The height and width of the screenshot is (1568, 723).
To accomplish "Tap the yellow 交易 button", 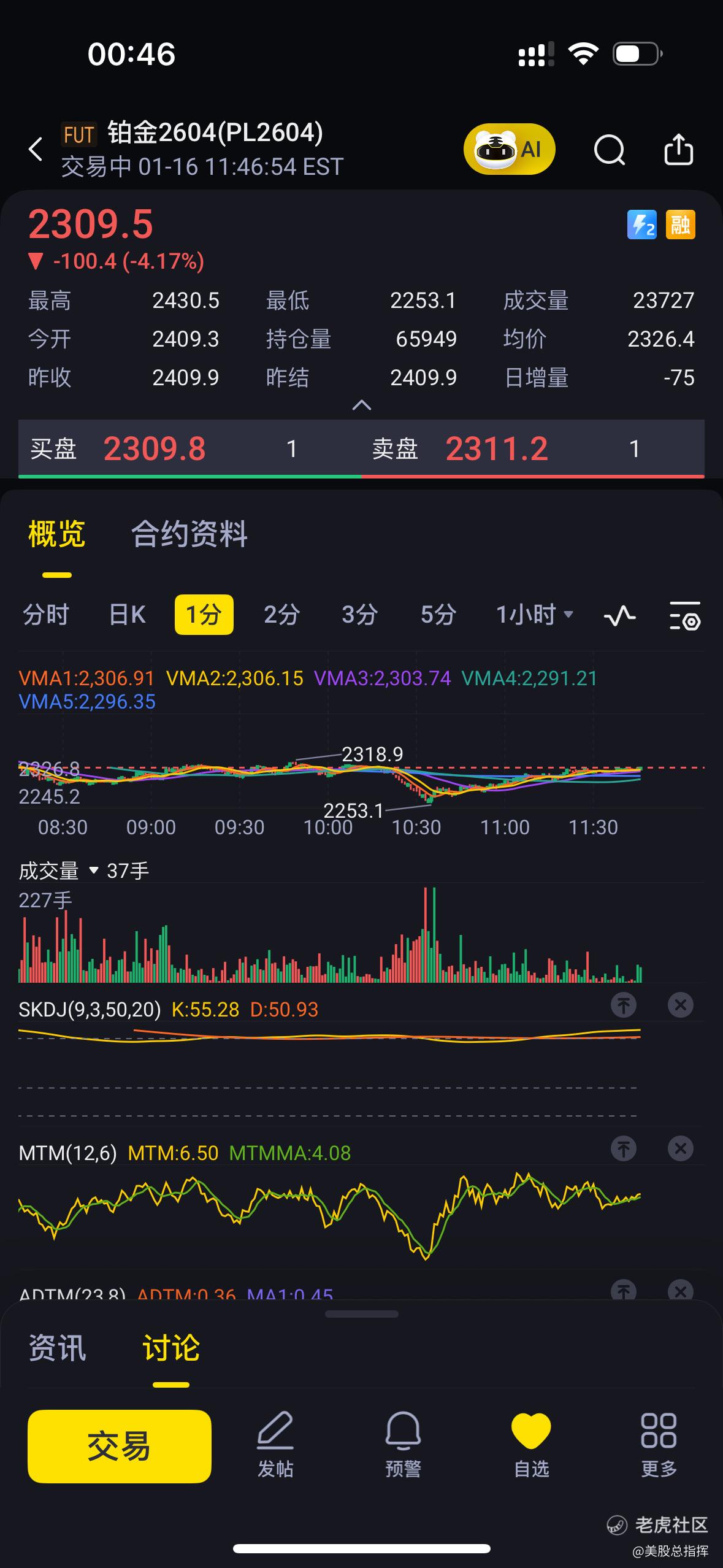I will pyautogui.click(x=120, y=1446).
